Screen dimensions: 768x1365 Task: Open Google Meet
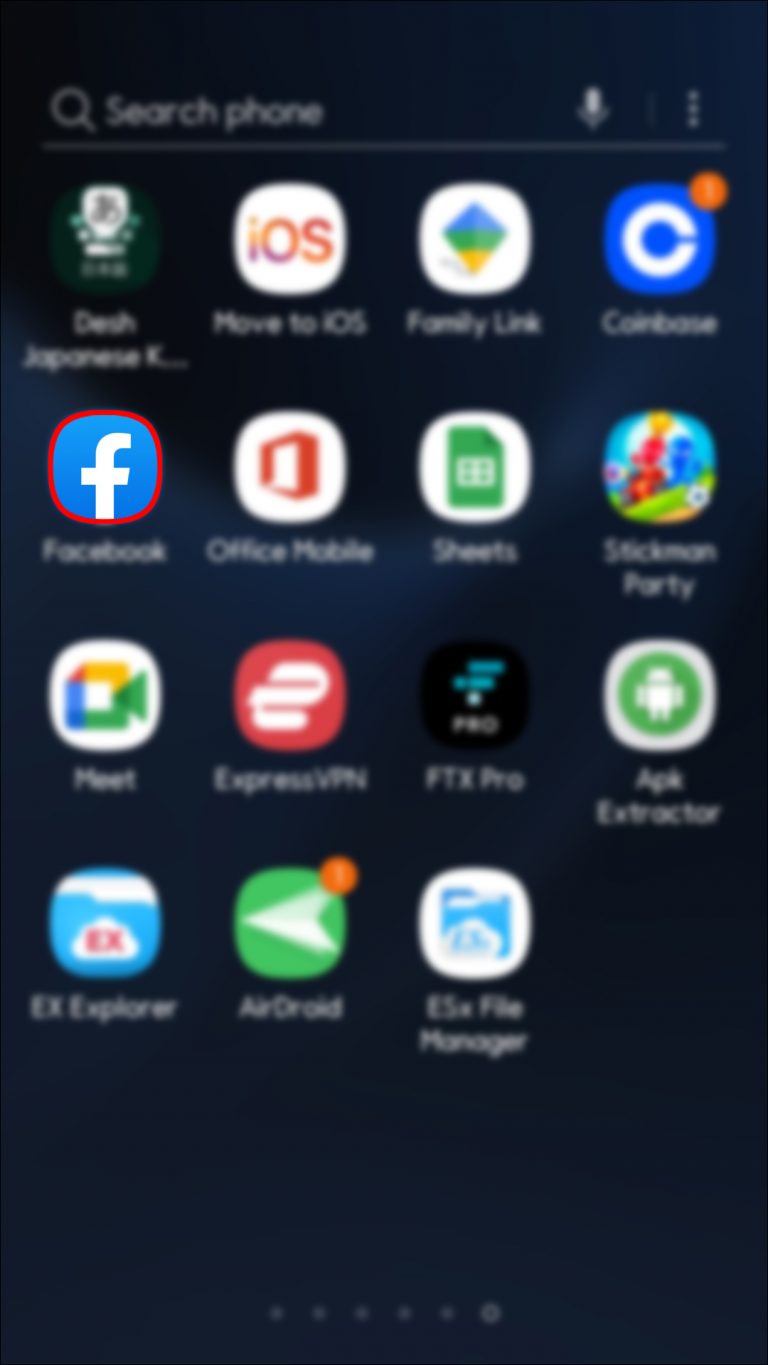105,694
